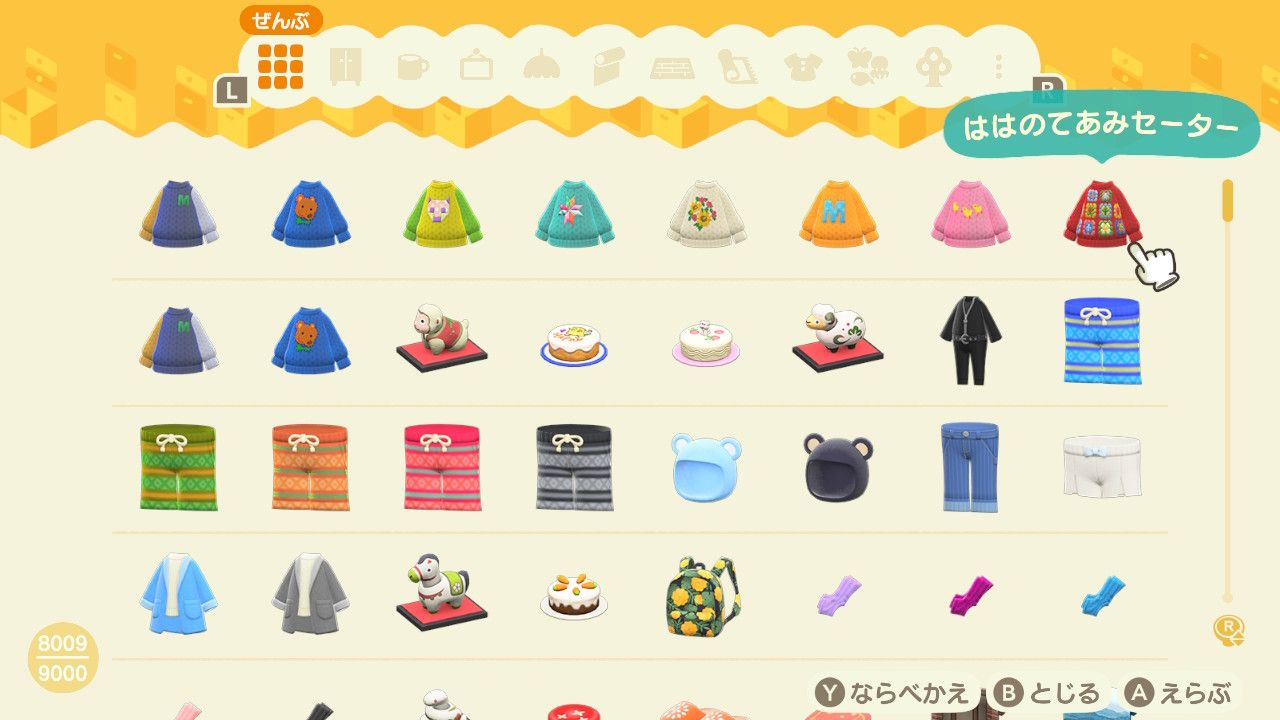Pick the light blue bear hood
This screenshot has width=1280, height=720.
[x=706, y=466]
